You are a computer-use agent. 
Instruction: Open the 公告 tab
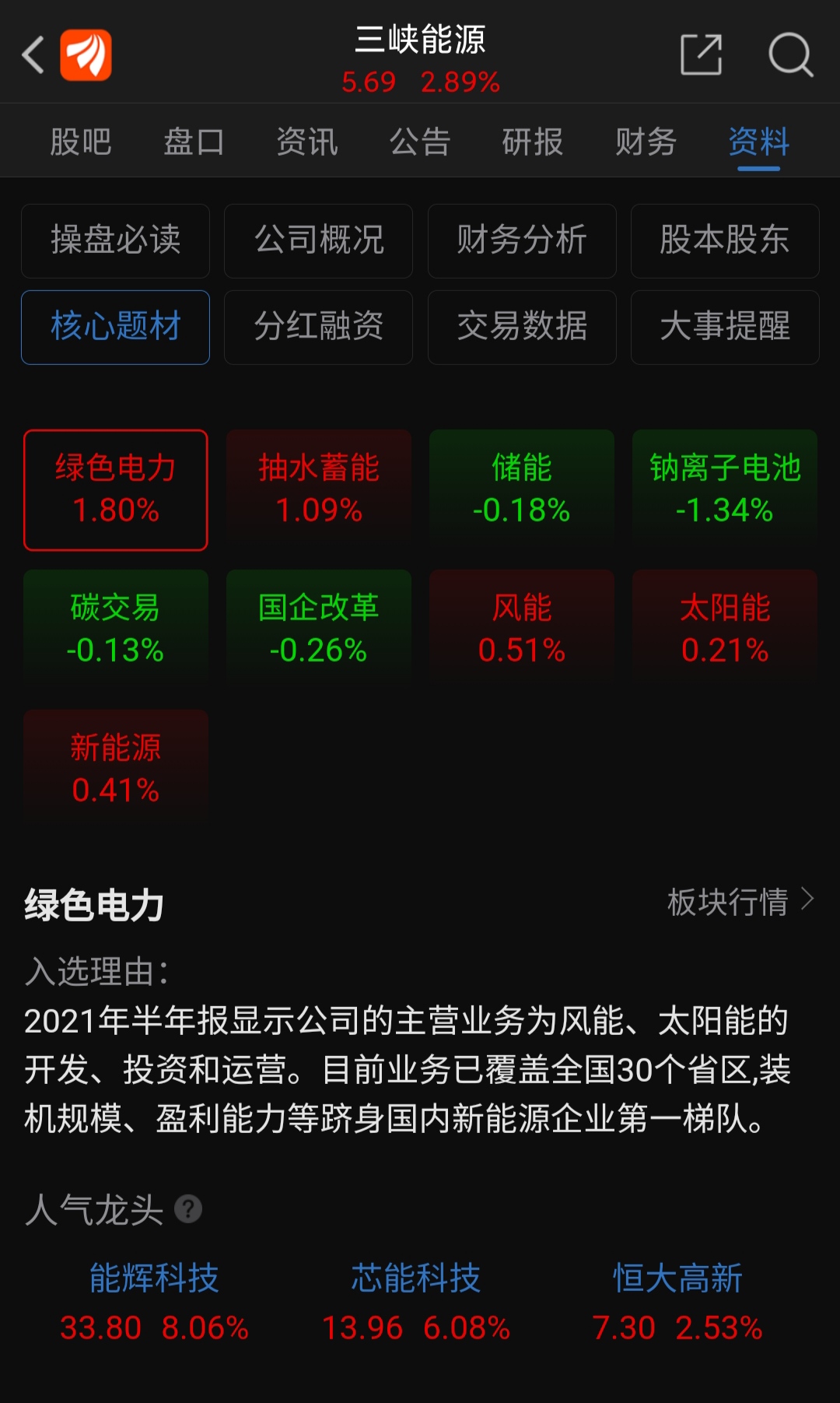pos(420,142)
